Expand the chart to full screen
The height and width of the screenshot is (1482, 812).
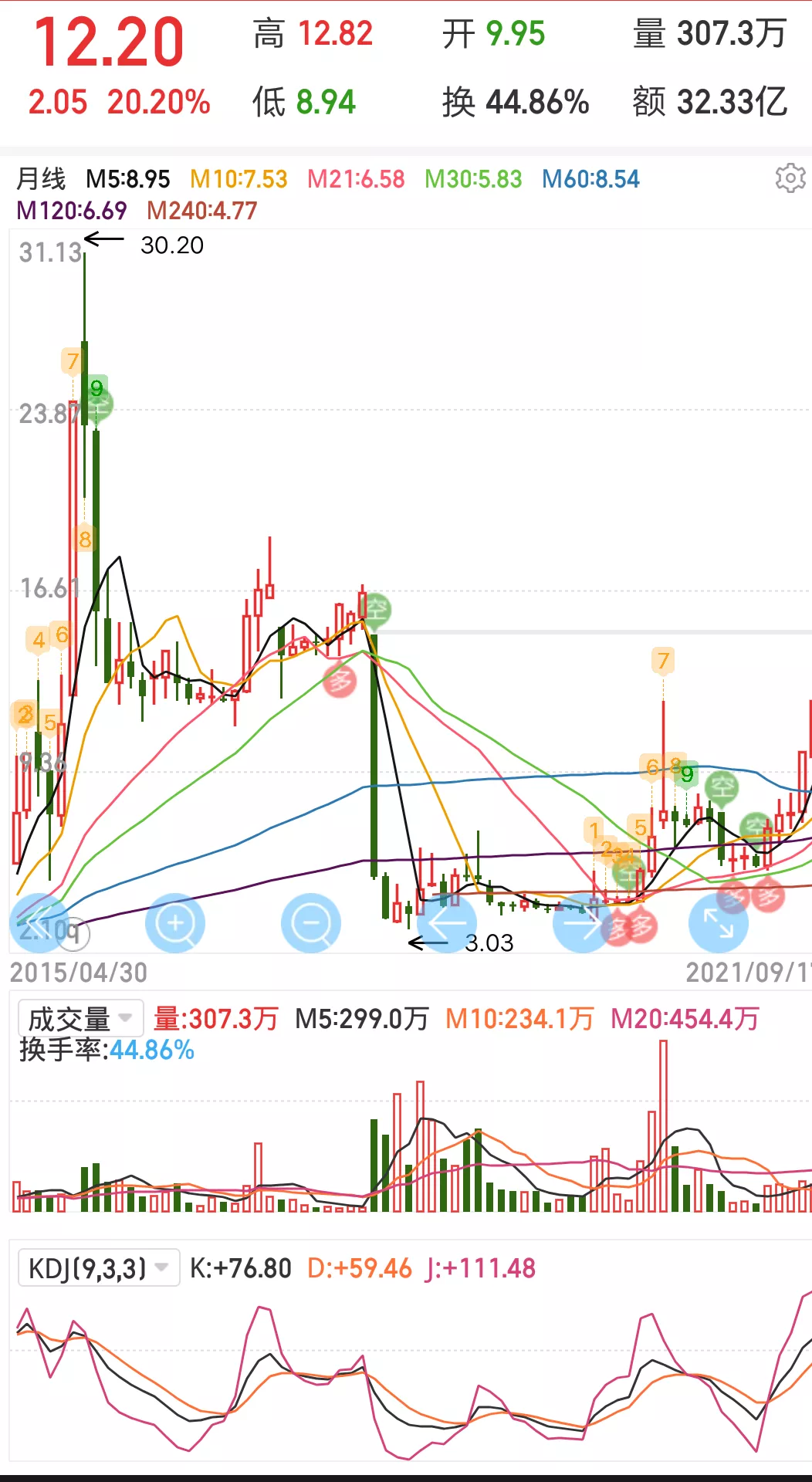[x=719, y=923]
